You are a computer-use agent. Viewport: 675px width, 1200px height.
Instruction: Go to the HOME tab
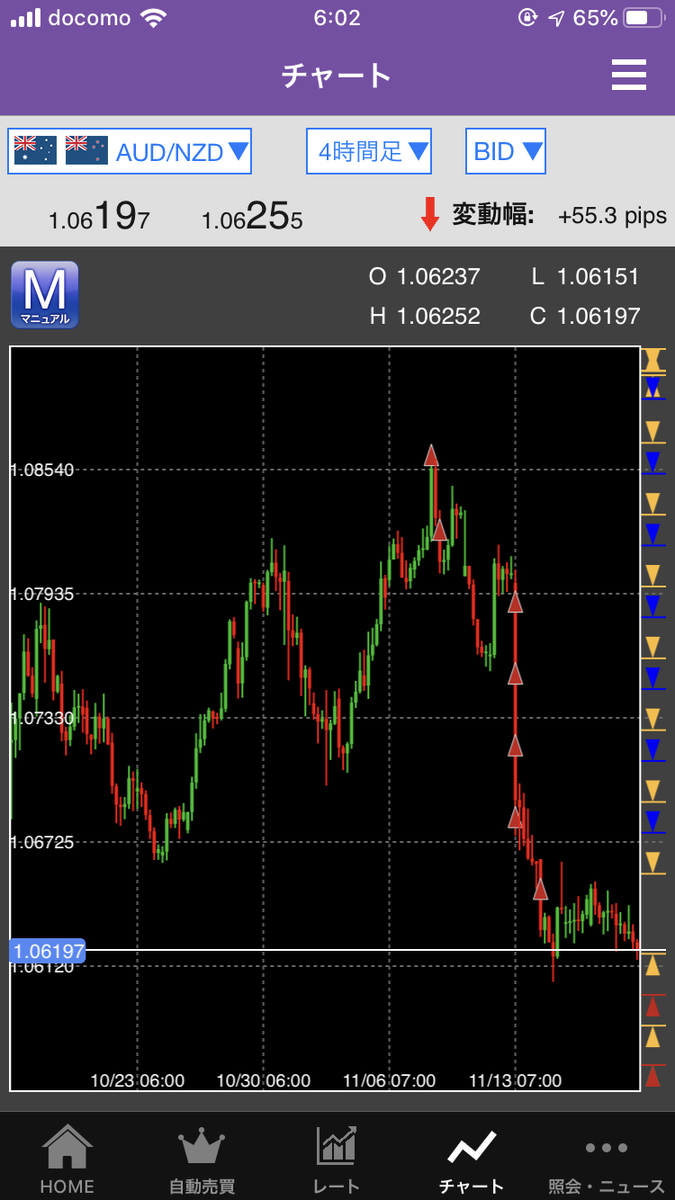point(67,1158)
